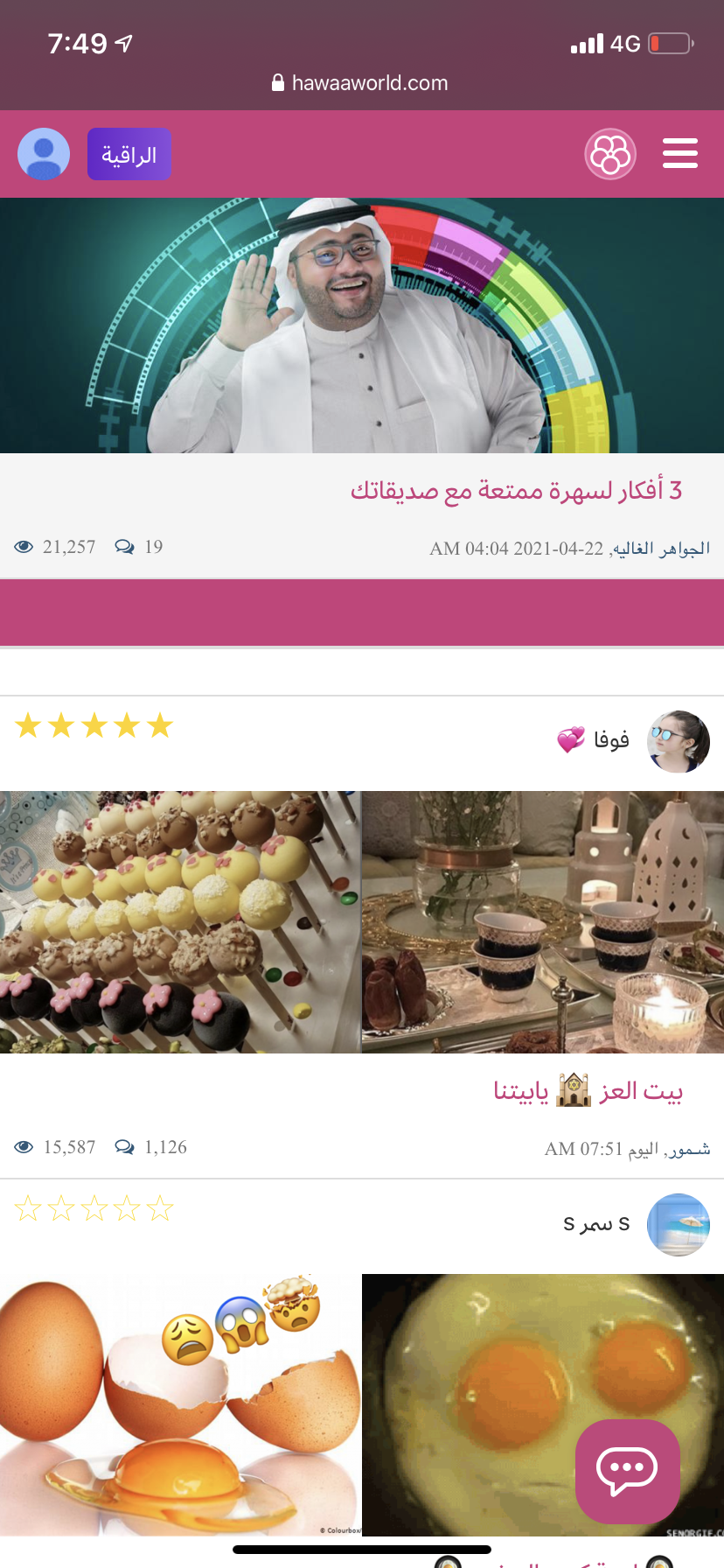This screenshot has width=724, height=1568.
Task: View سمر S's profile
Action: tap(678, 1224)
